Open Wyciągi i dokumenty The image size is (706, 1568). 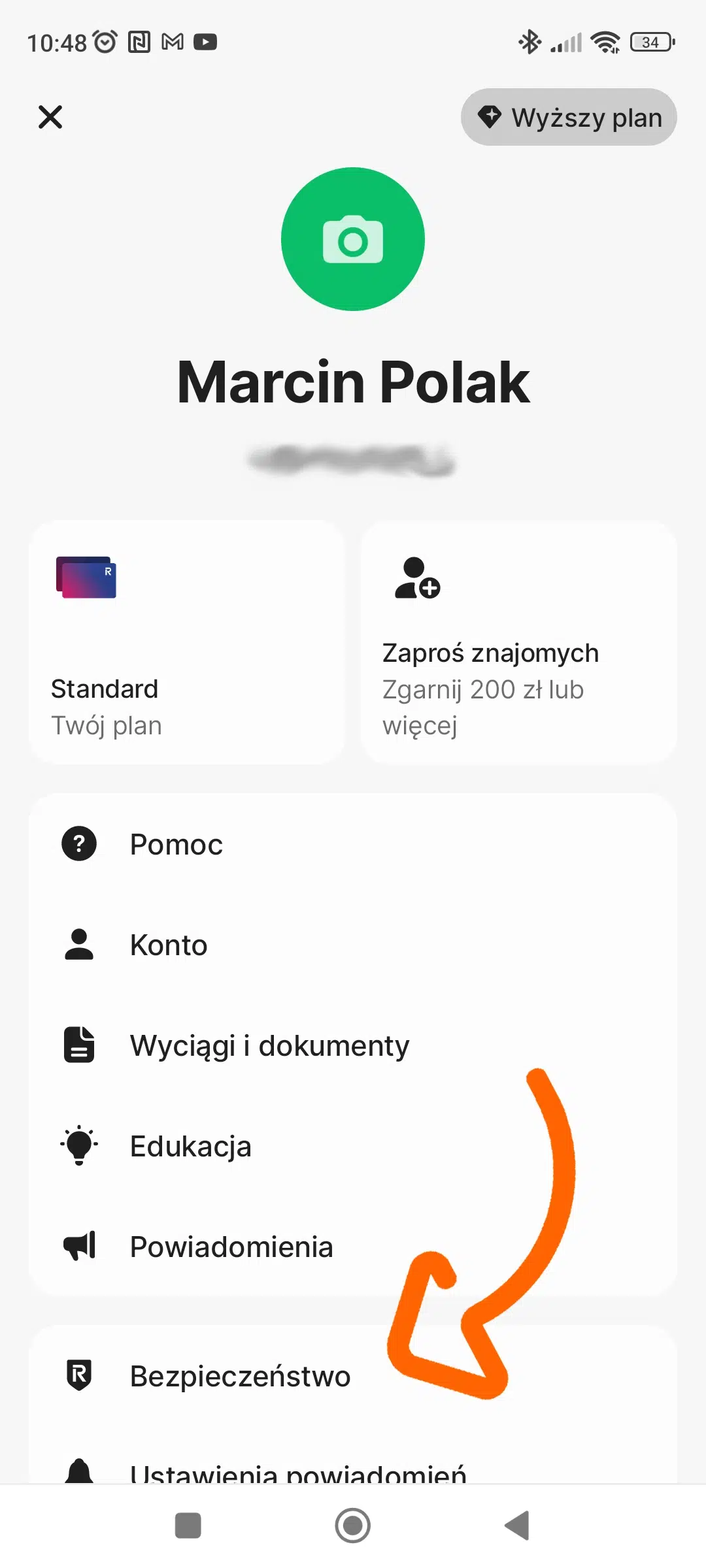pyautogui.click(x=353, y=1045)
